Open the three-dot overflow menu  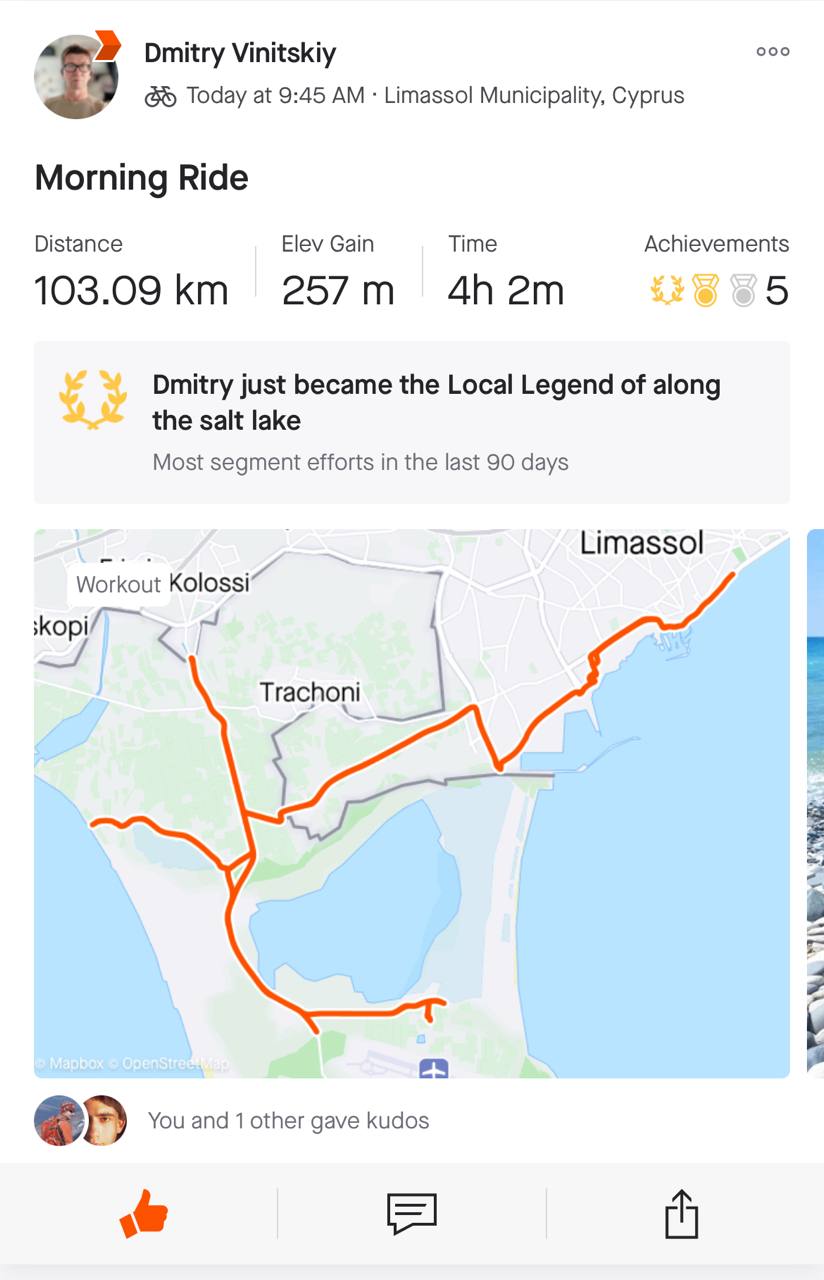pos(772,52)
